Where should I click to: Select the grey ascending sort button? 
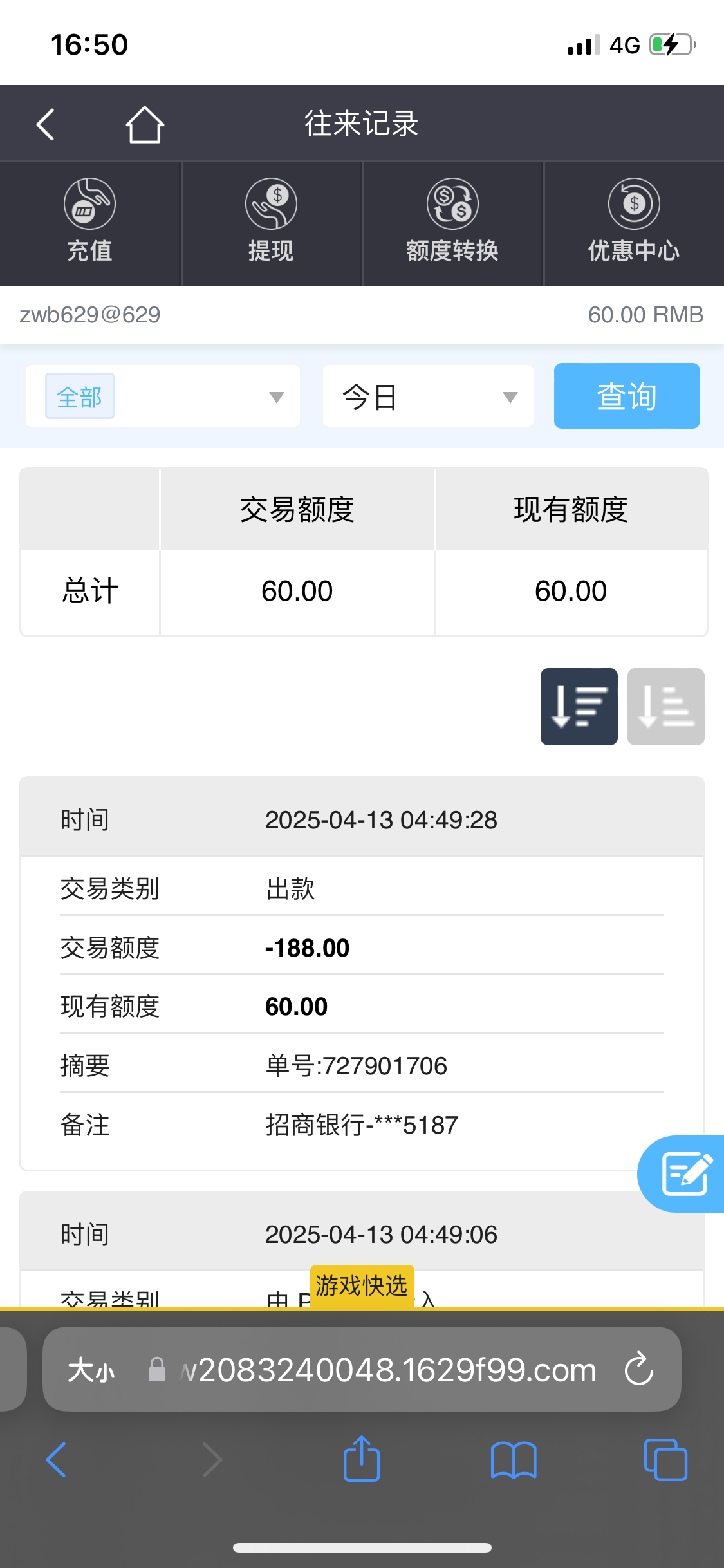pos(666,707)
